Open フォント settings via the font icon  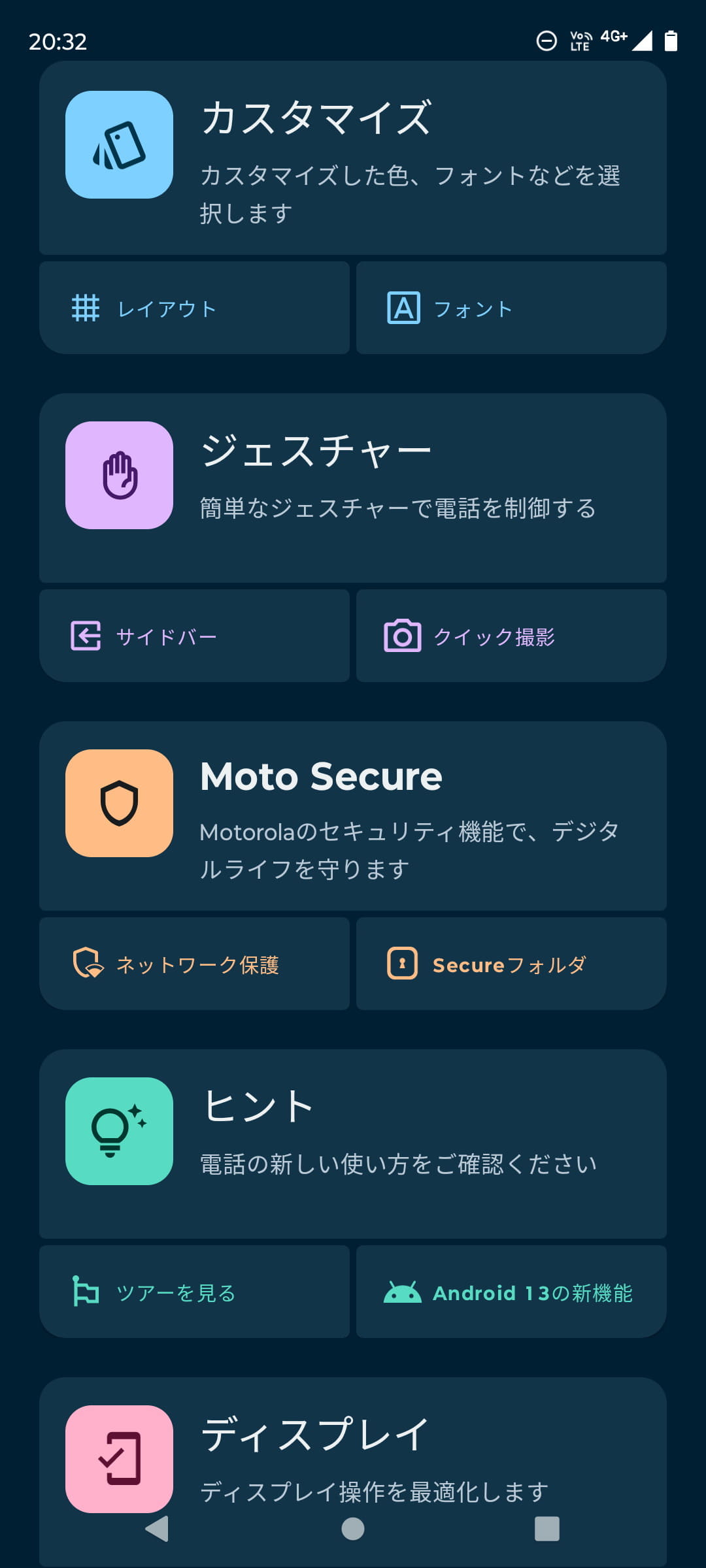(x=403, y=306)
